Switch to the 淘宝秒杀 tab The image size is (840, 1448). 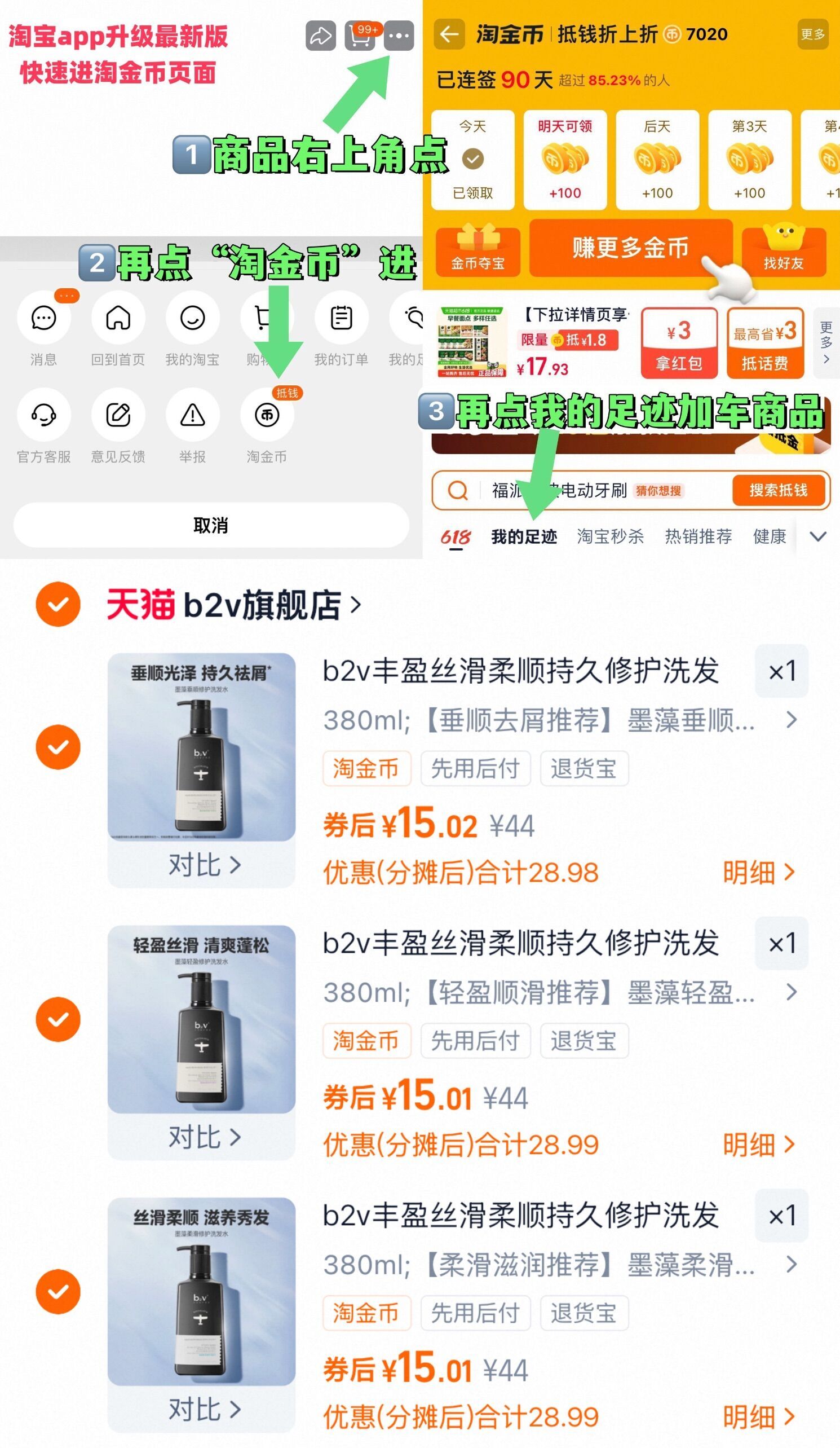point(611,536)
